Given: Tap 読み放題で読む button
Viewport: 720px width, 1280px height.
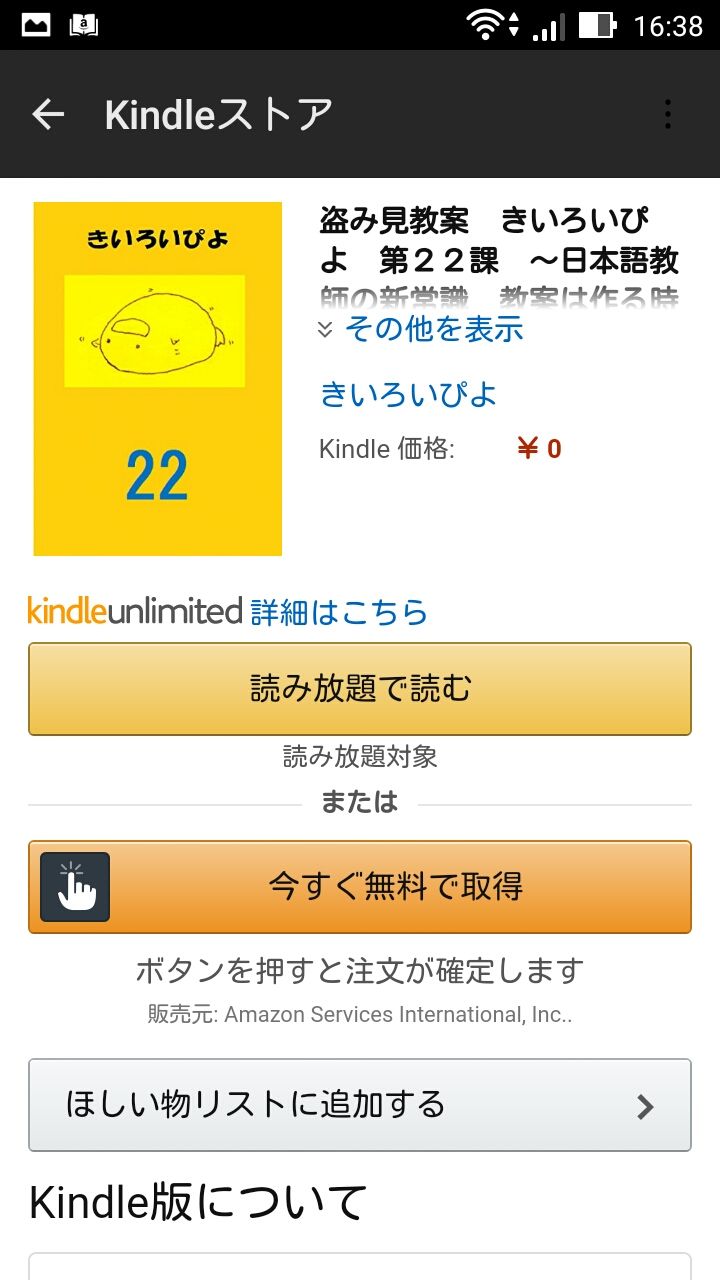Looking at the screenshot, I should pos(360,689).
